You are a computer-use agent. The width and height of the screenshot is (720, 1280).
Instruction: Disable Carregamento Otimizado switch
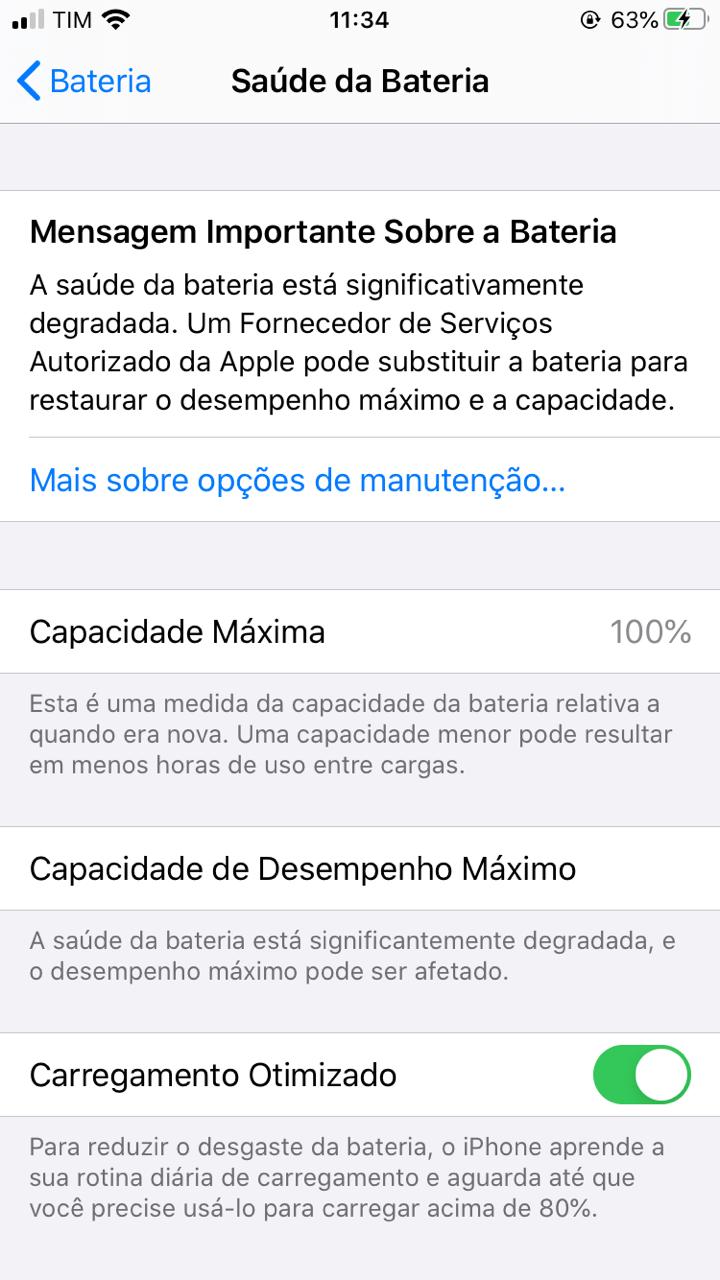coord(641,1075)
